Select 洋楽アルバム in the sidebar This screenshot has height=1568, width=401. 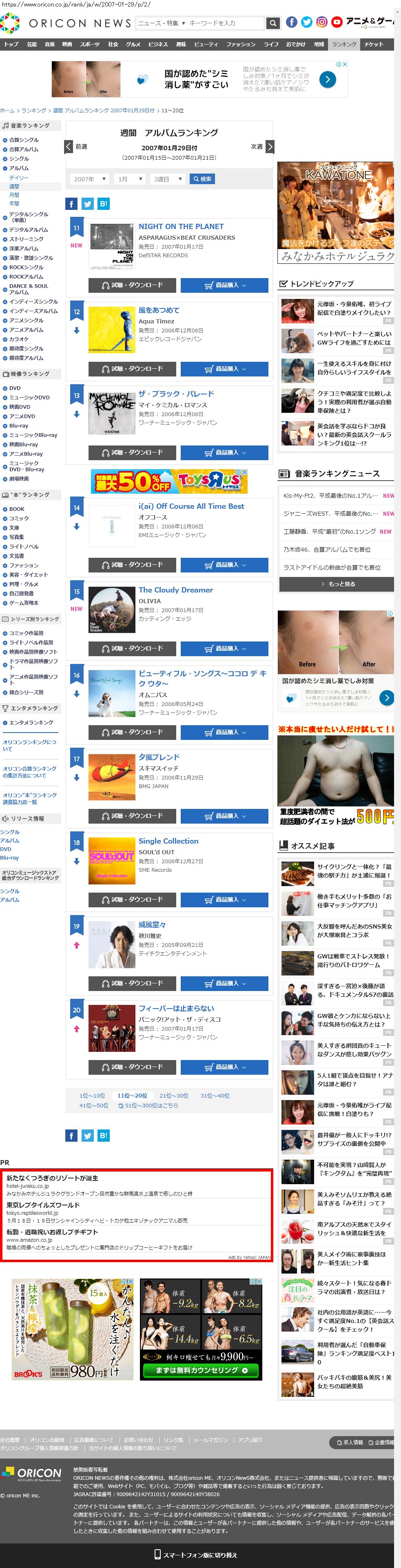tap(24, 248)
